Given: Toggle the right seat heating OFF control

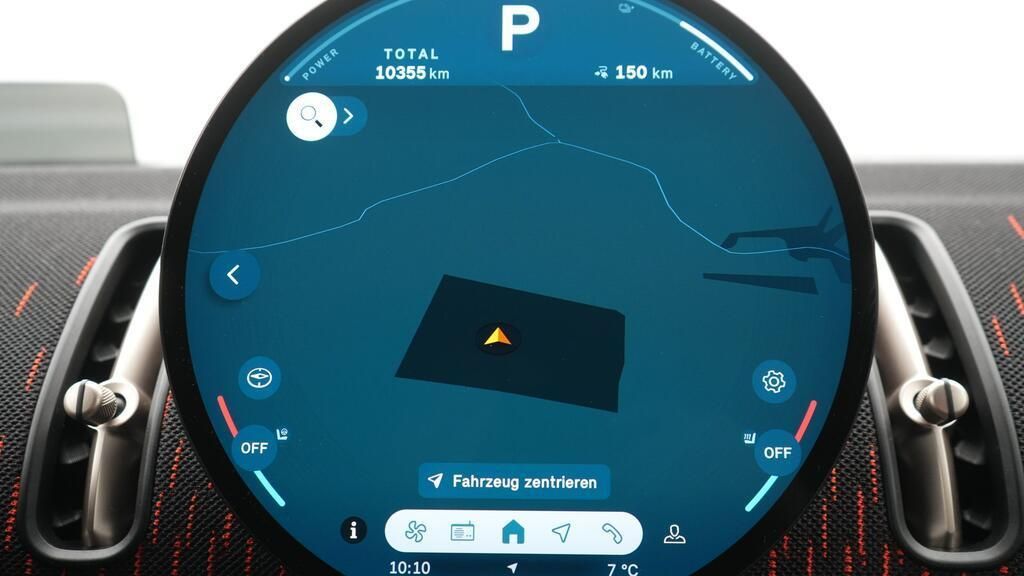Looking at the screenshot, I should tap(777, 452).
